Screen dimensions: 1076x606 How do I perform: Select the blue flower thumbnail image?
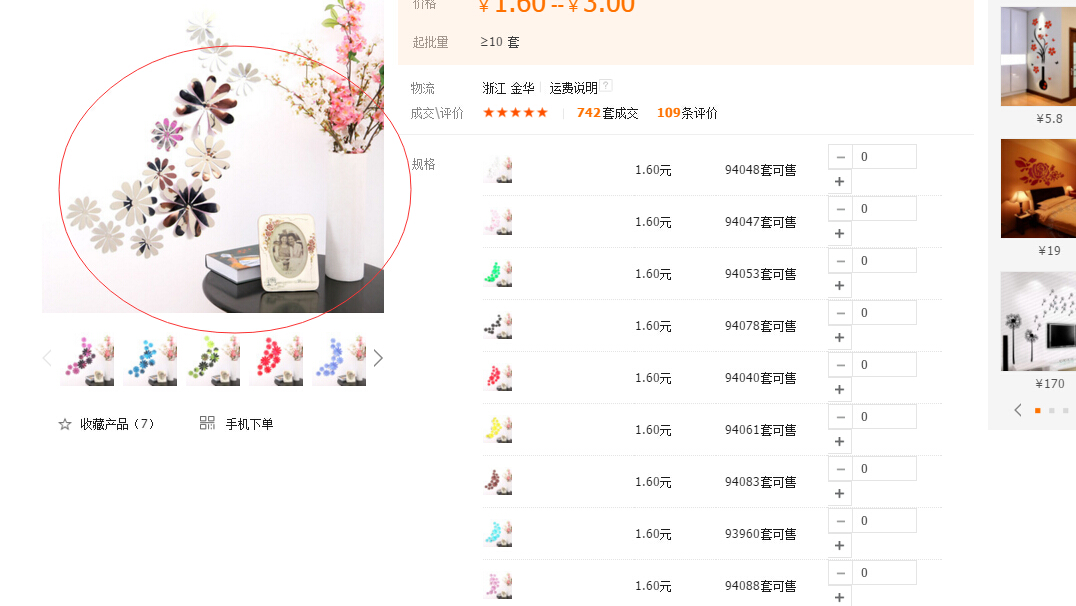[150, 360]
